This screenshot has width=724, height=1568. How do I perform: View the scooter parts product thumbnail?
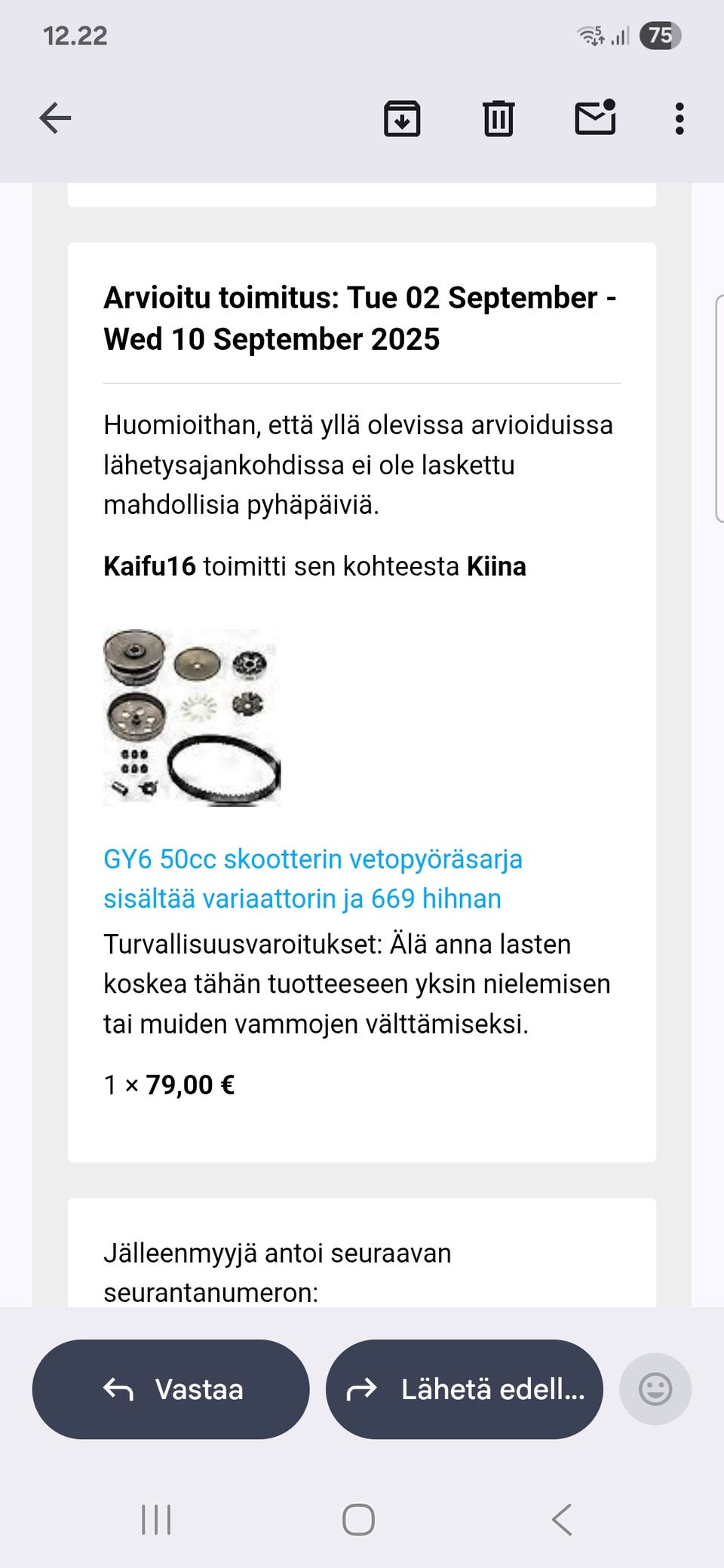click(x=192, y=716)
